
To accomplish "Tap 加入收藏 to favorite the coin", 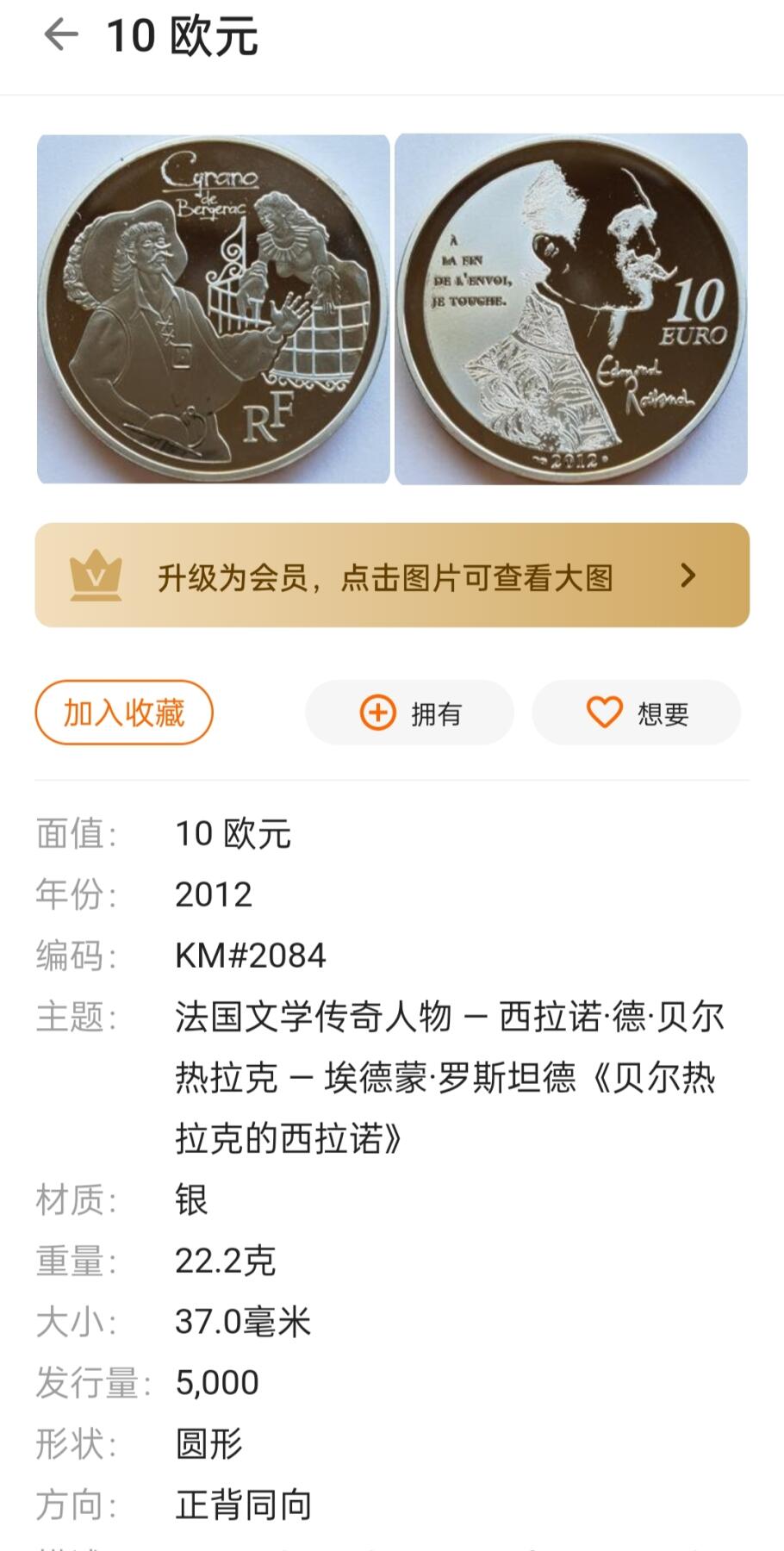I will tap(123, 713).
